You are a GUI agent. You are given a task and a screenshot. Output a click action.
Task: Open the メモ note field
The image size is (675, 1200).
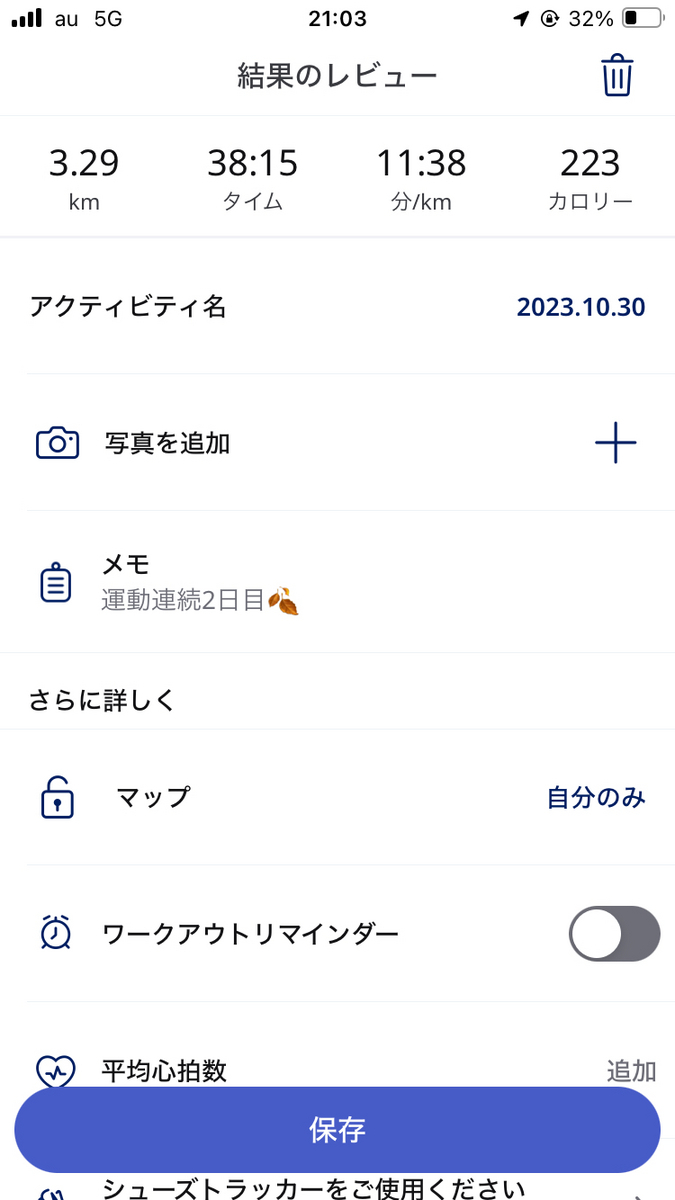[337, 582]
